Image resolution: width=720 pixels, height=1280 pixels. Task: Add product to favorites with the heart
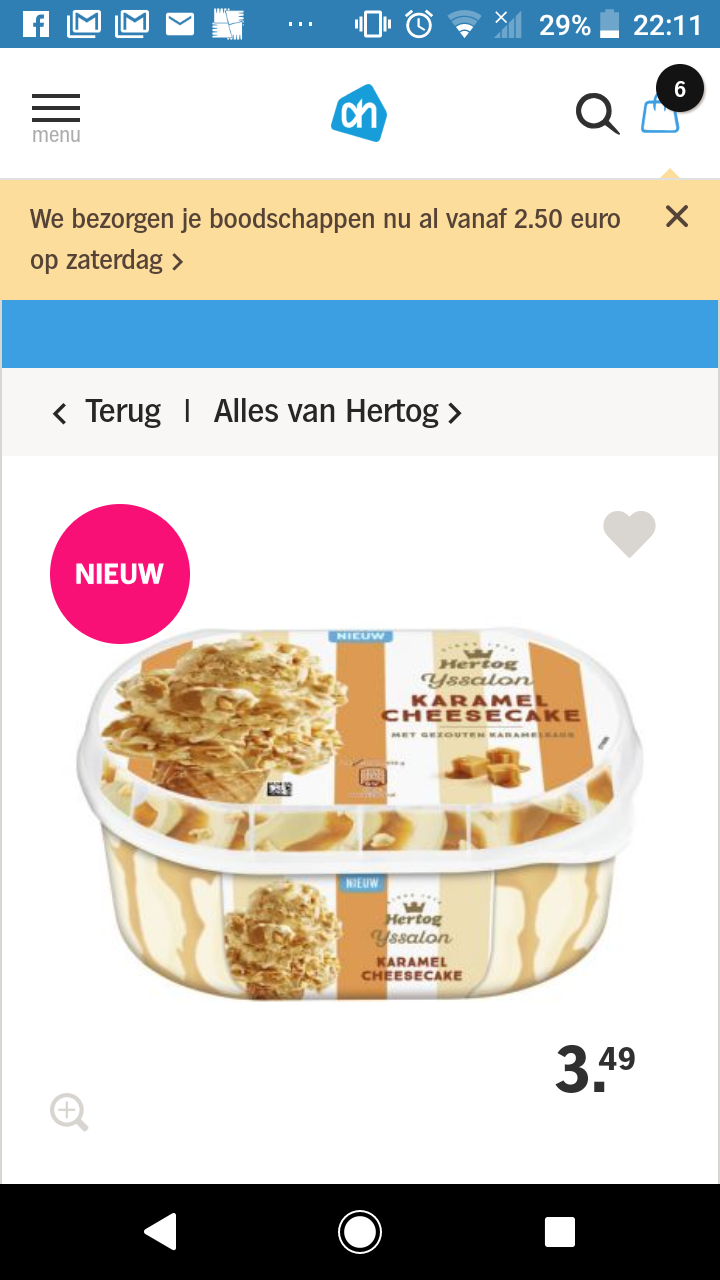click(629, 534)
